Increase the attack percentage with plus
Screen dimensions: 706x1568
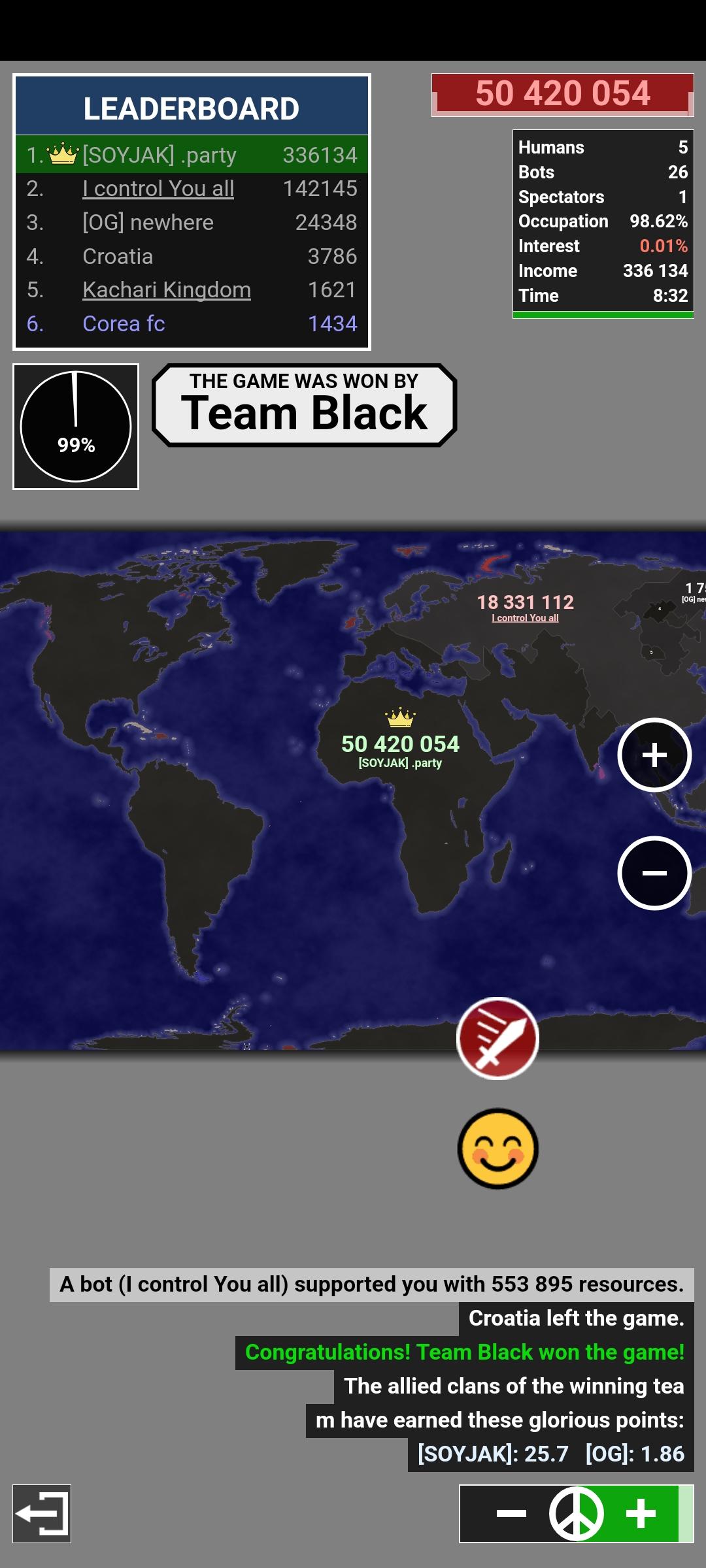641,1513
